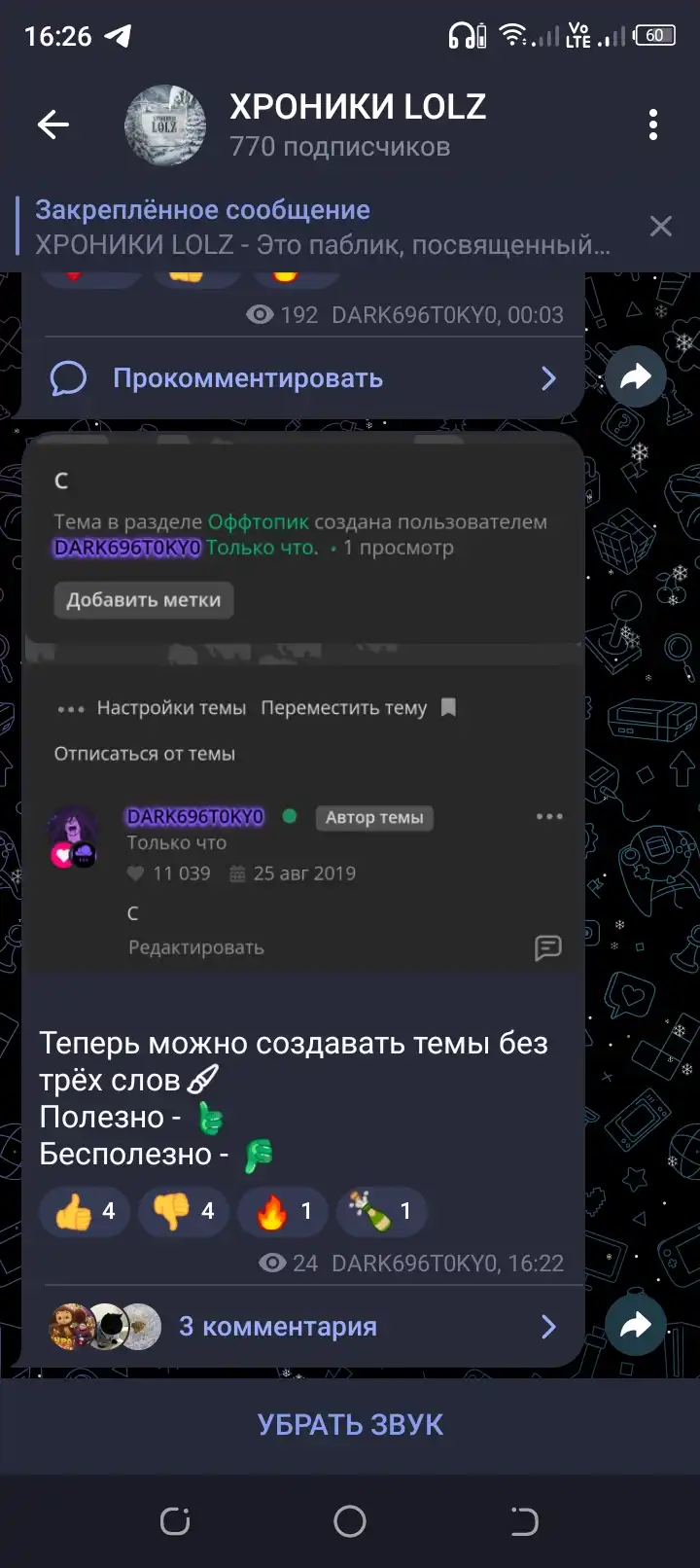Add thumbs down reaction with 4
The width and height of the screenshot is (700, 1568).
pyautogui.click(x=184, y=1211)
